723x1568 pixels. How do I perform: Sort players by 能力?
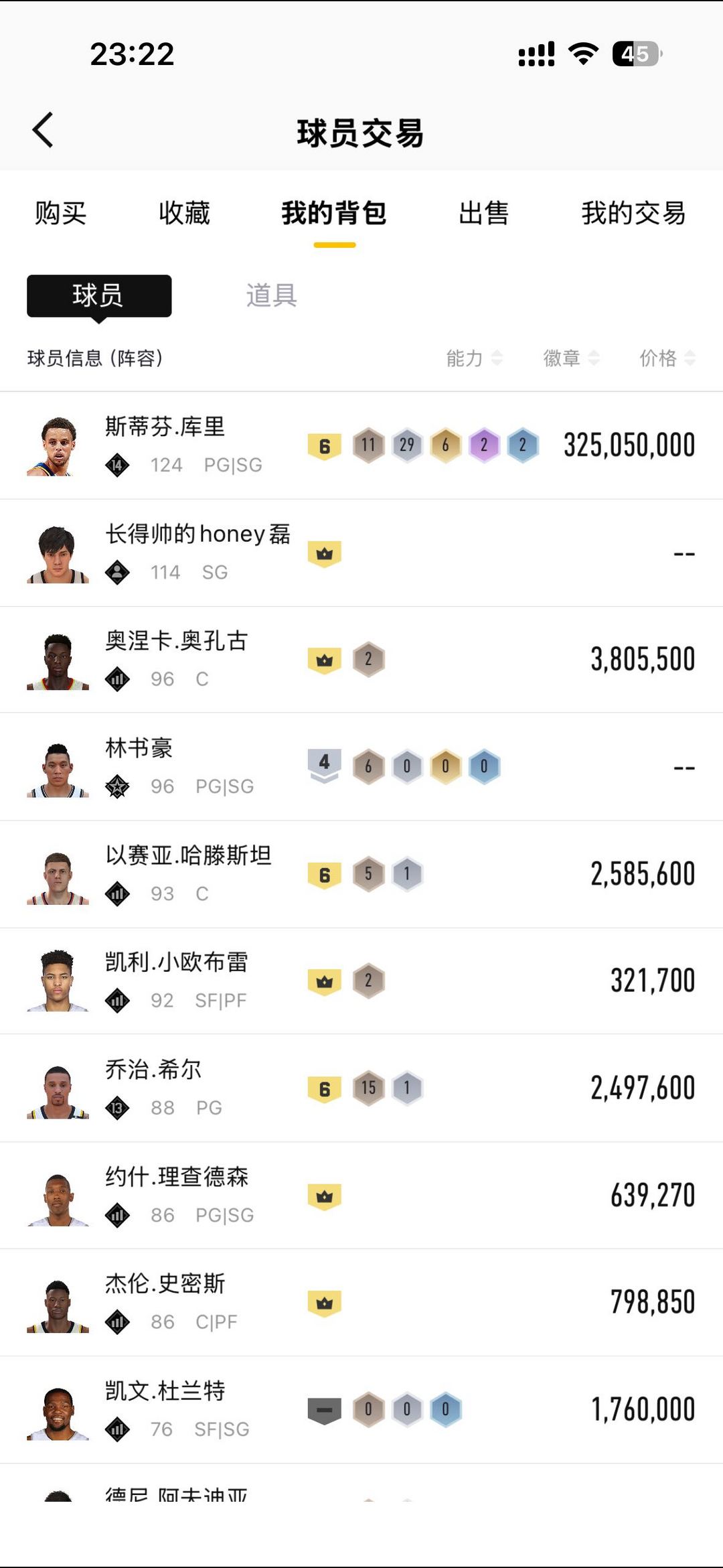(474, 358)
